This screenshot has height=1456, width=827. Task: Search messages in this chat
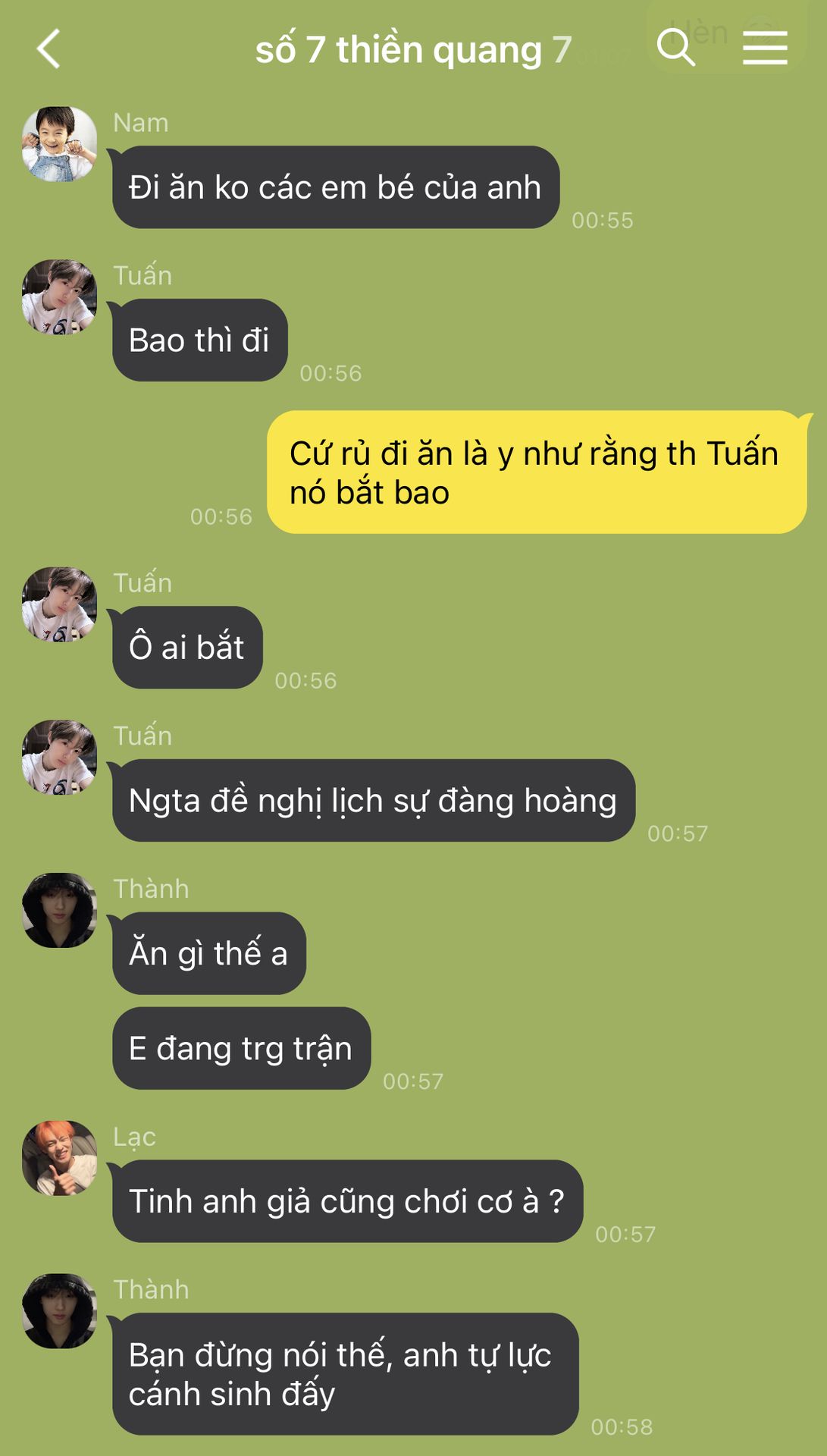pos(675,48)
